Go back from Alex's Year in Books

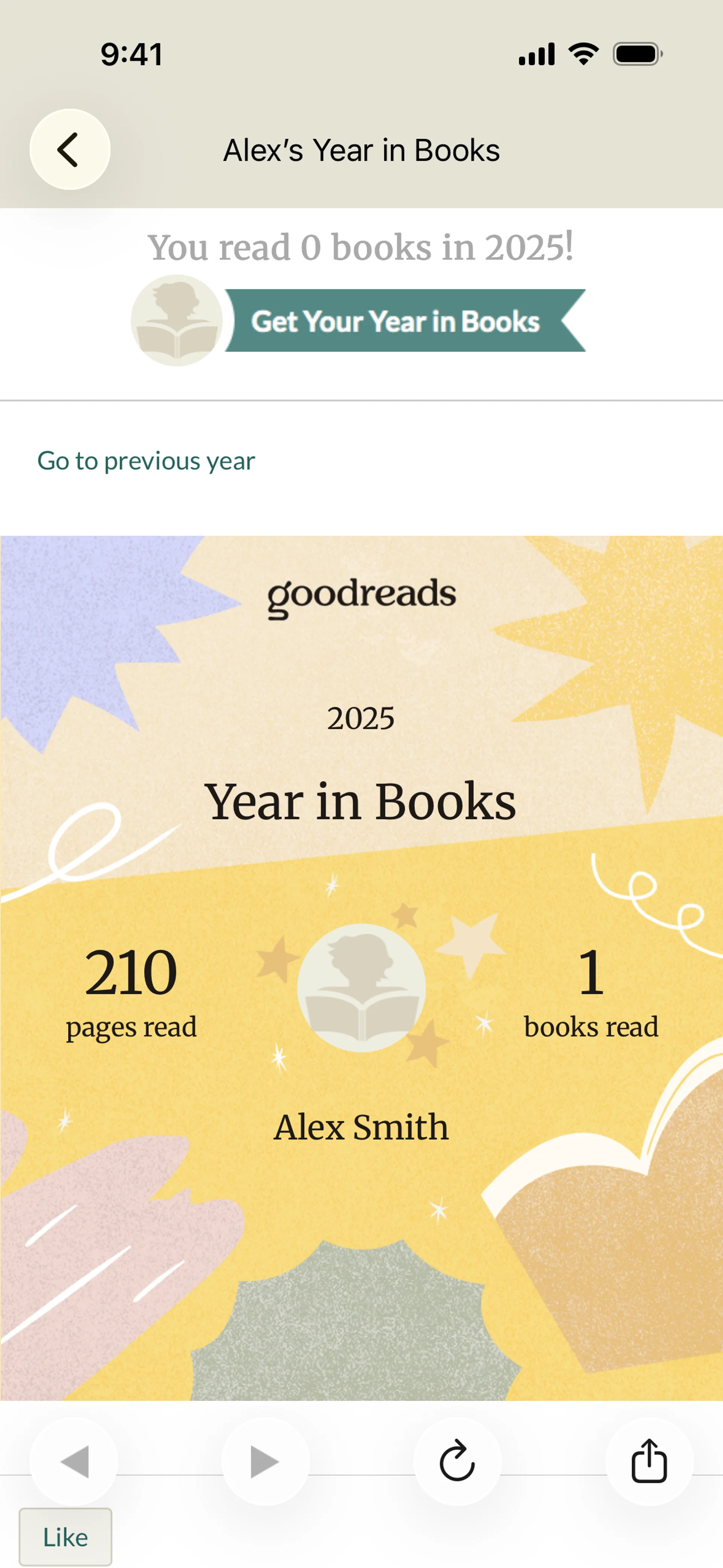pyautogui.click(x=69, y=150)
